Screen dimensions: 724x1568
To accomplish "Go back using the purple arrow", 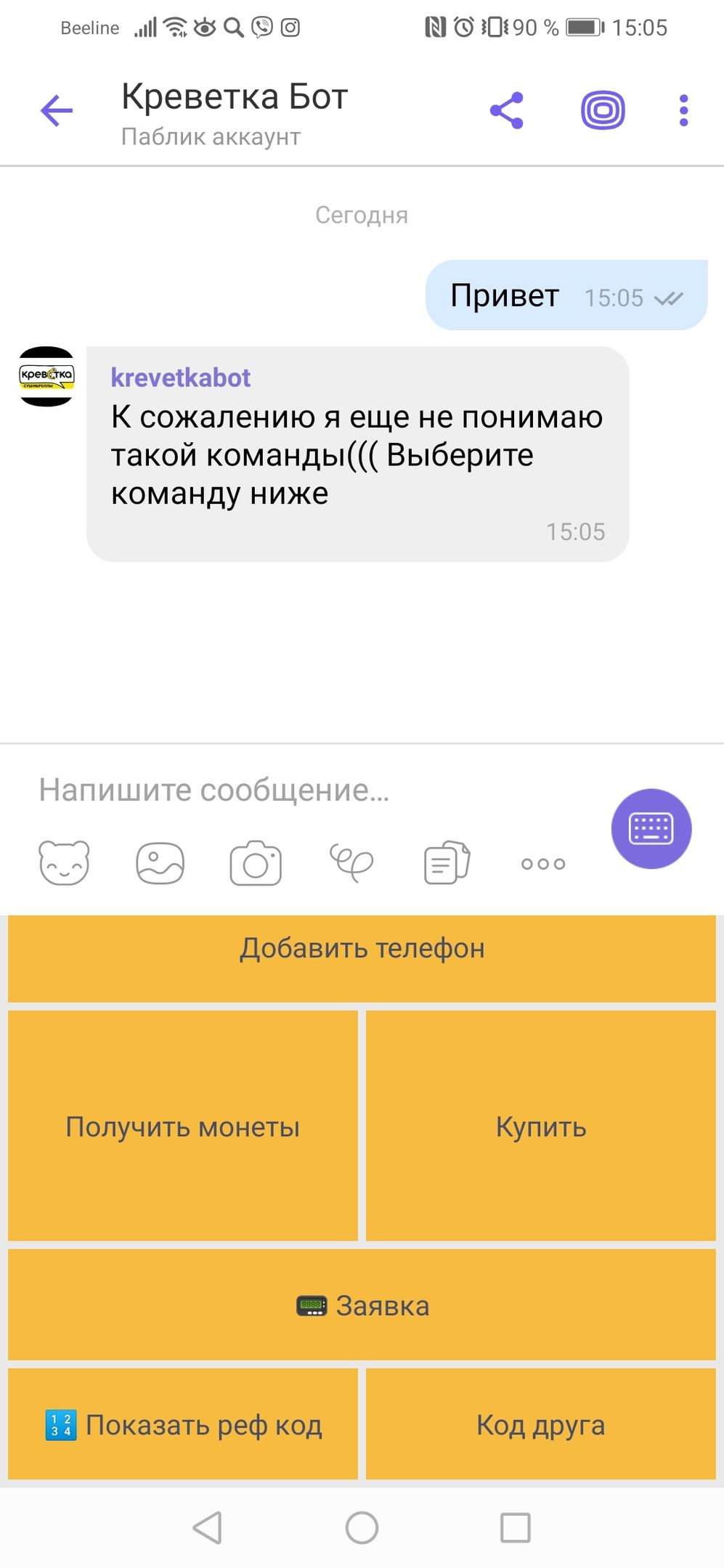I will 57,111.
